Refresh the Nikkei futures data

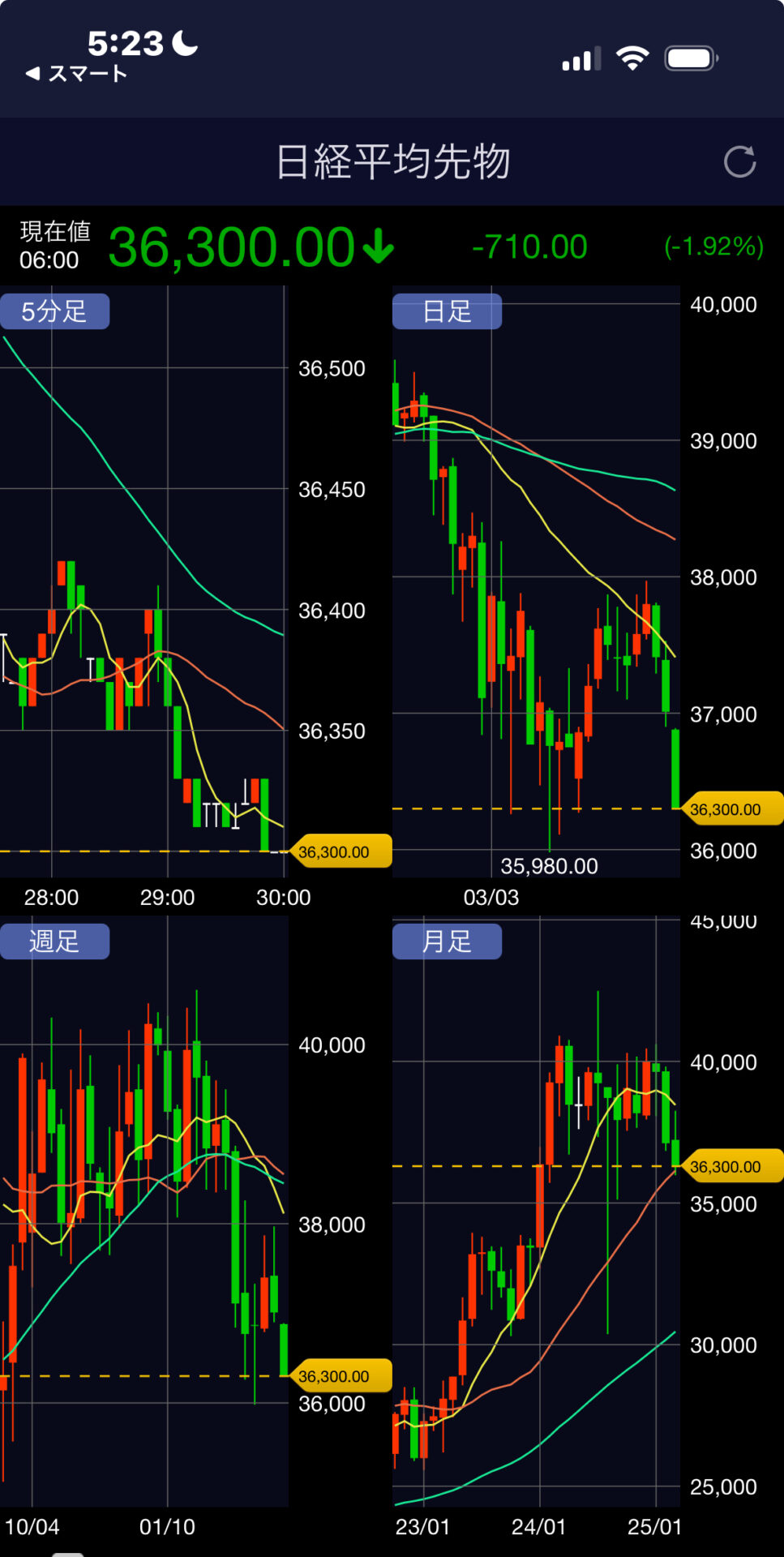[739, 162]
